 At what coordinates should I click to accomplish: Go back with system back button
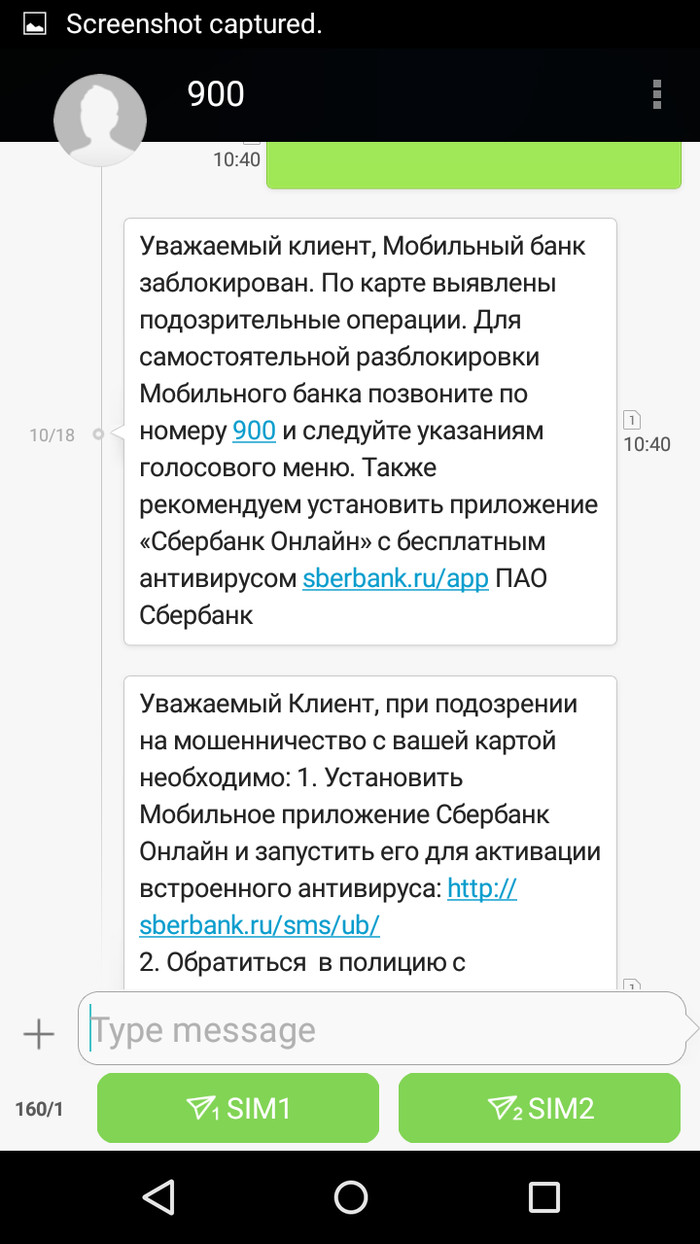(x=158, y=1196)
